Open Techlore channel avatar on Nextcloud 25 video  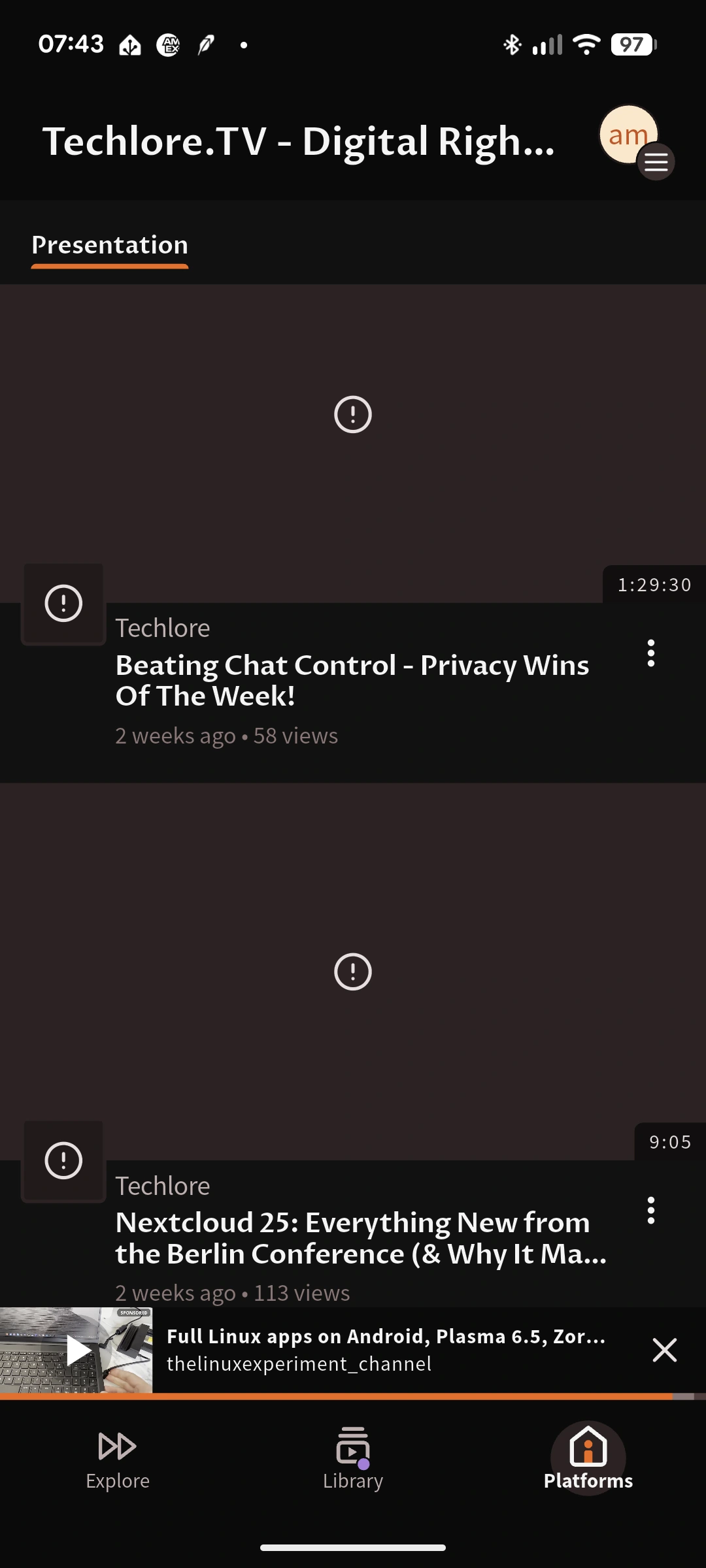point(63,1161)
